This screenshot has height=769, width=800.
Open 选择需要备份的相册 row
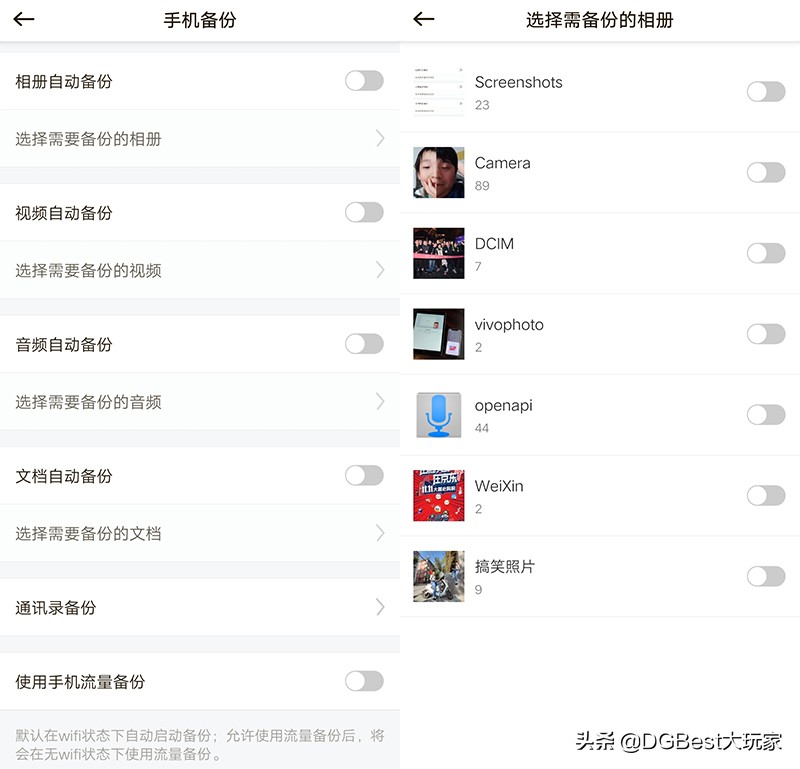pyautogui.click(x=200, y=139)
